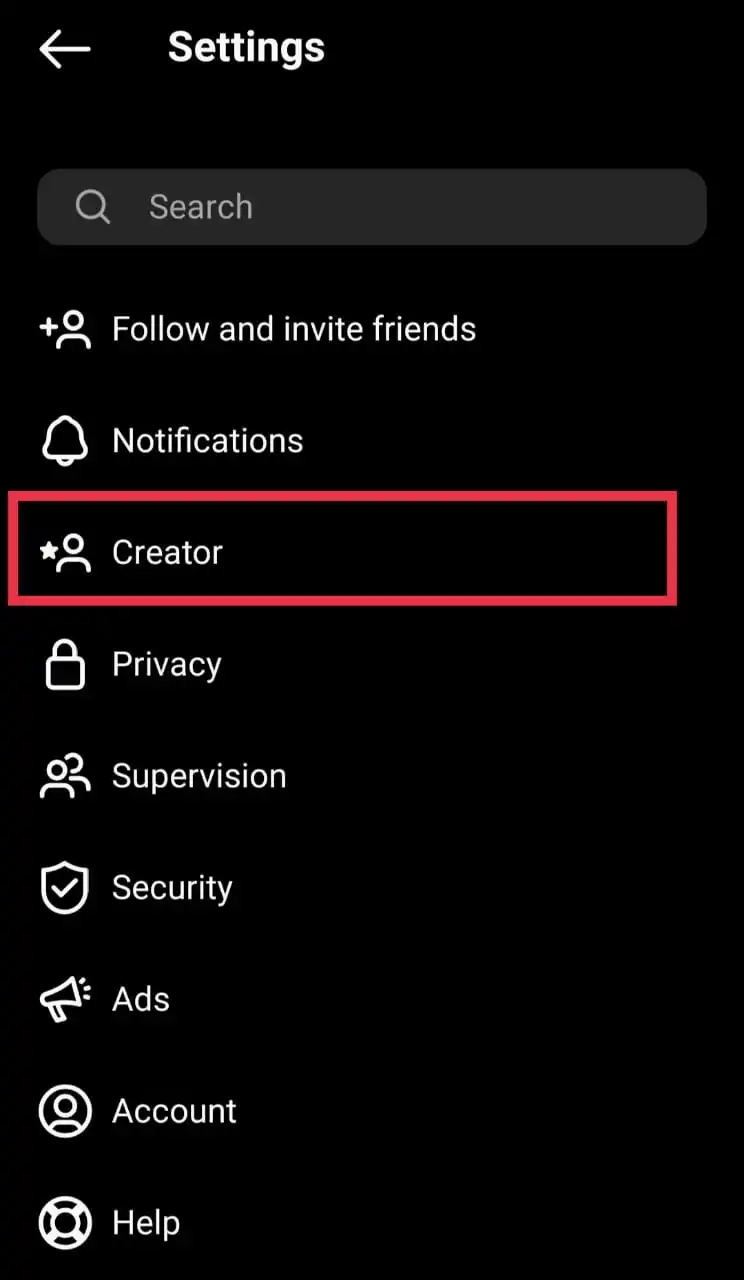Viewport: 744px width, 1280px height.
Task: Tap the Search settings field
Action: tap(371, 207)
